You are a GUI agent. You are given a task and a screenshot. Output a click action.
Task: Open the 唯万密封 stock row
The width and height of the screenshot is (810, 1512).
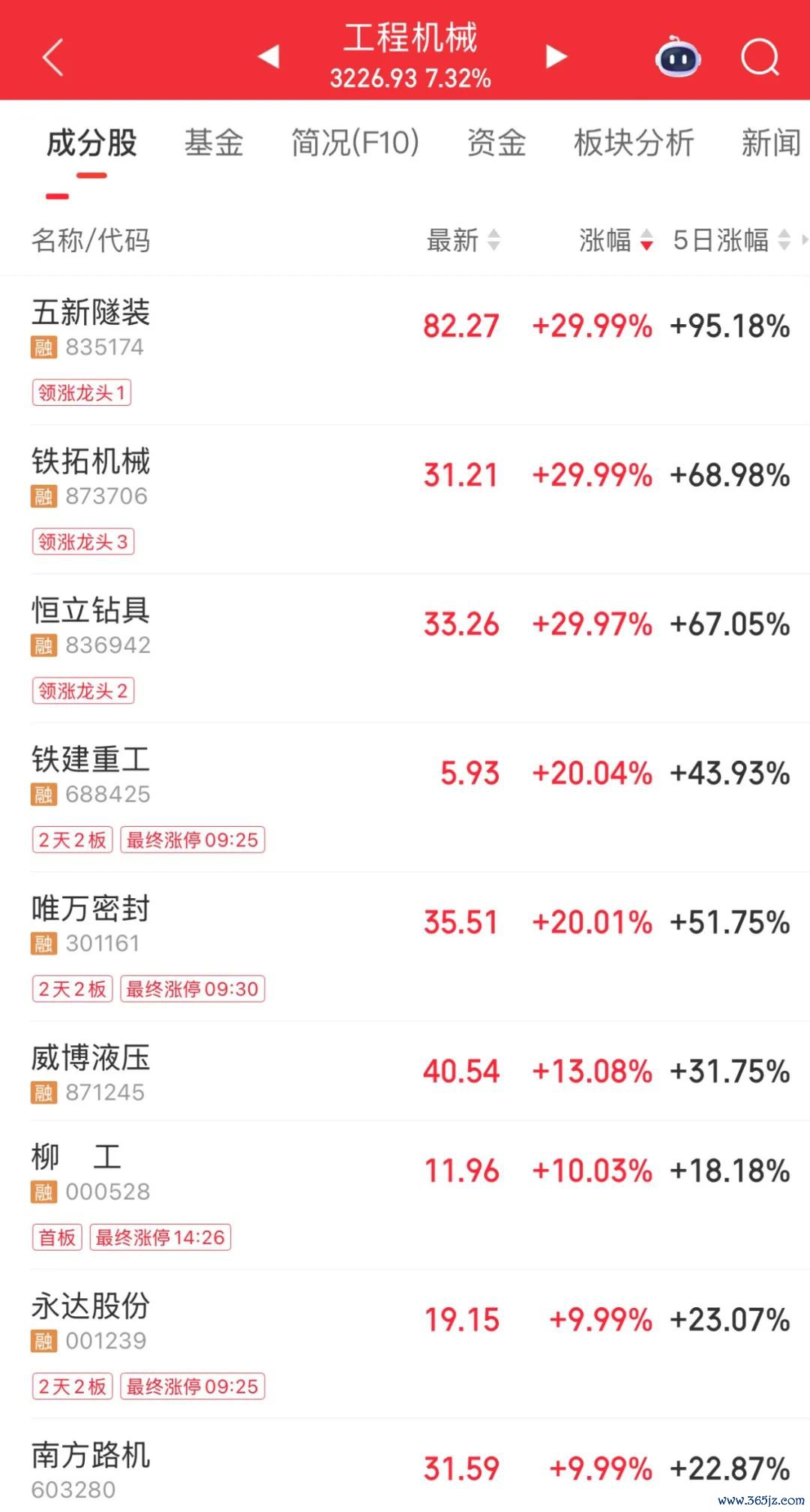click(x=405, y=946)
